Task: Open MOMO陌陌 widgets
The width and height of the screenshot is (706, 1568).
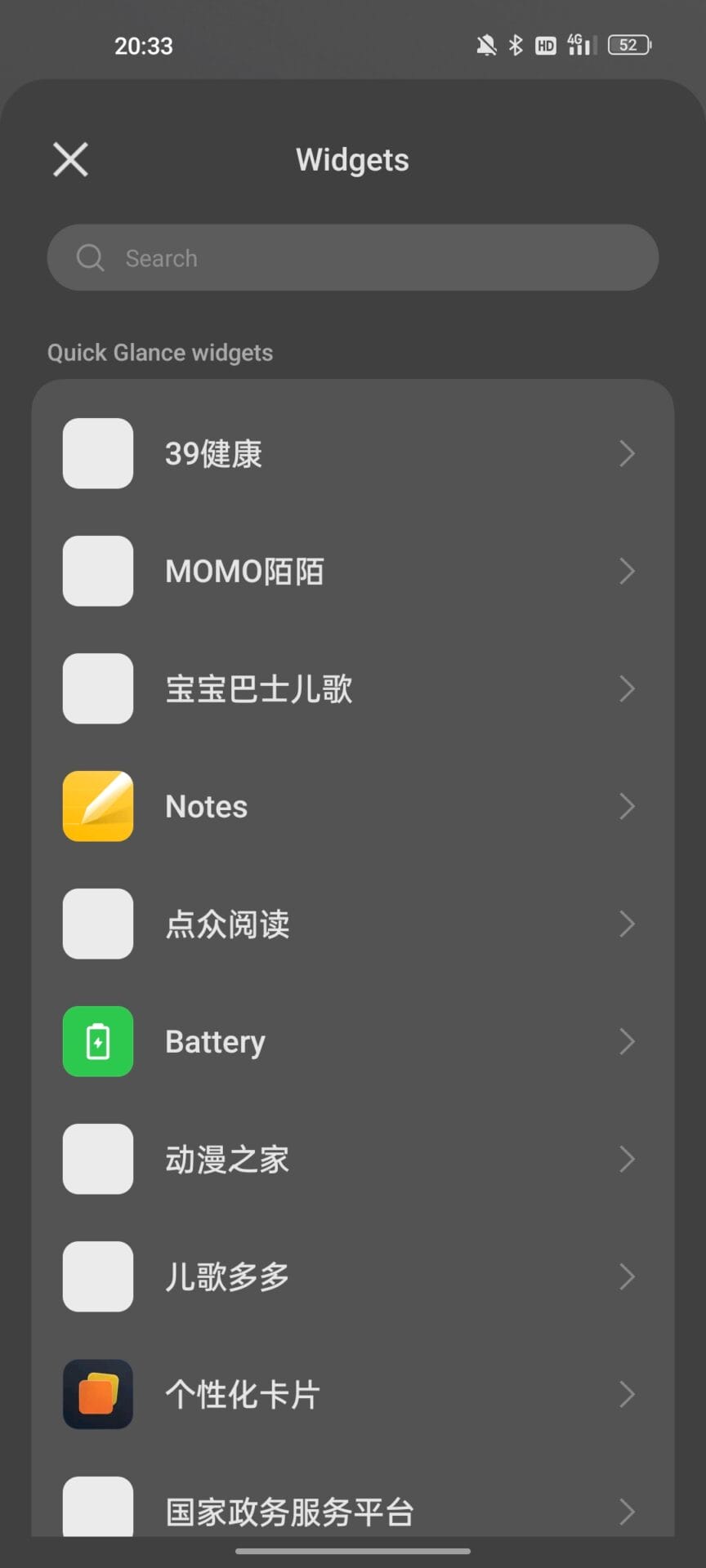Action: point(353,572)
